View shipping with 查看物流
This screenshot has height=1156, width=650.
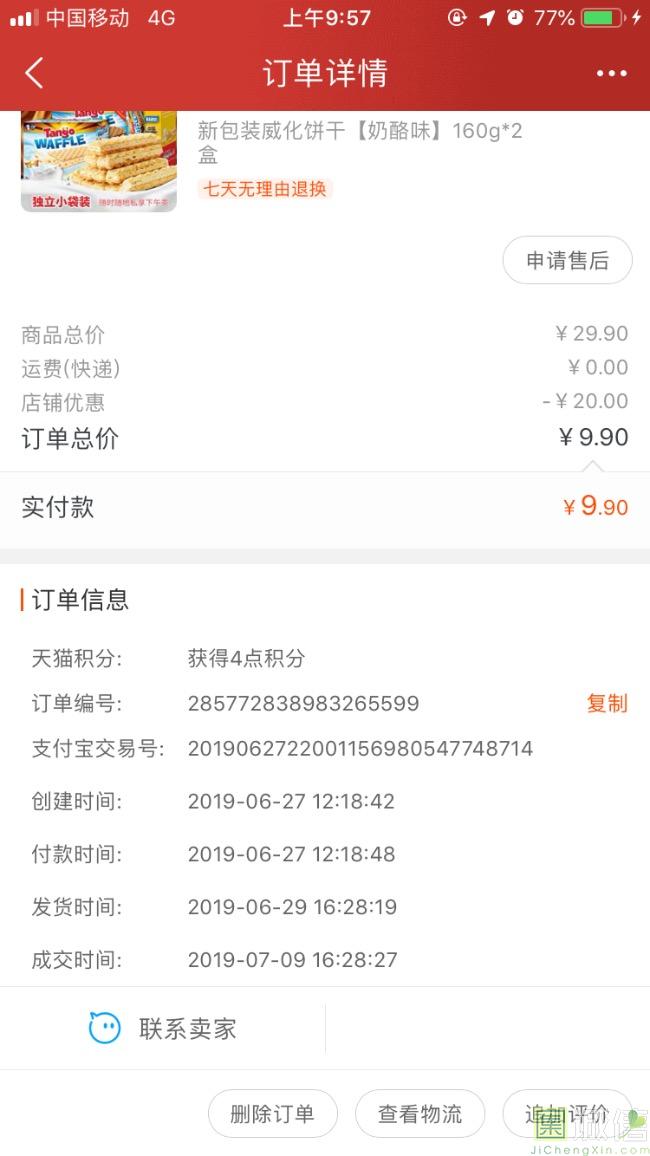[x=420, y=1114]
